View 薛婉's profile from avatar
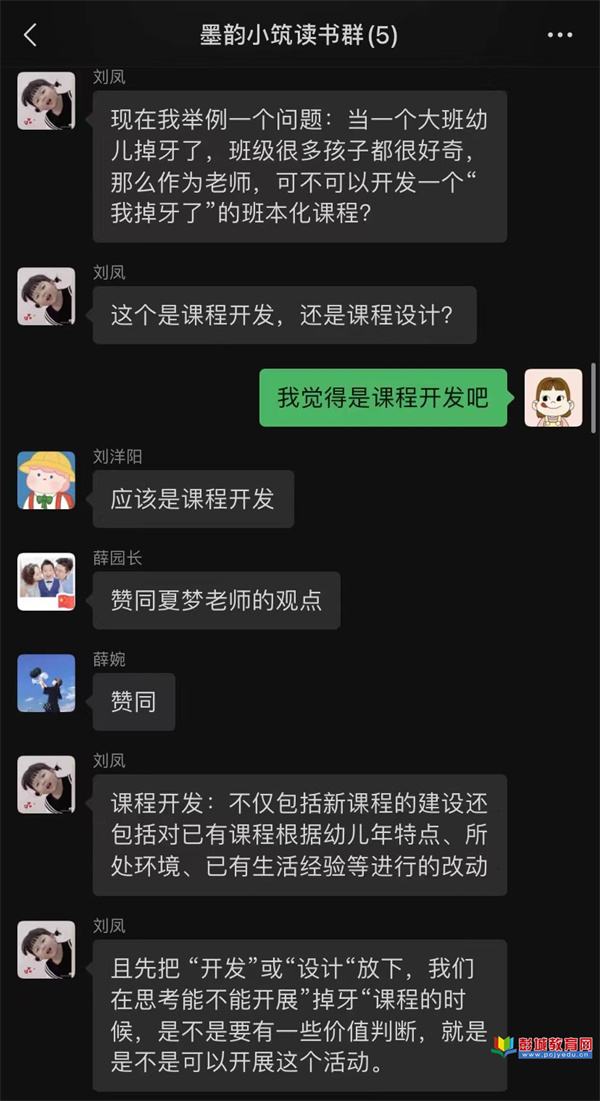Viewport: 600px width, 1101px height. pos(46,683)
